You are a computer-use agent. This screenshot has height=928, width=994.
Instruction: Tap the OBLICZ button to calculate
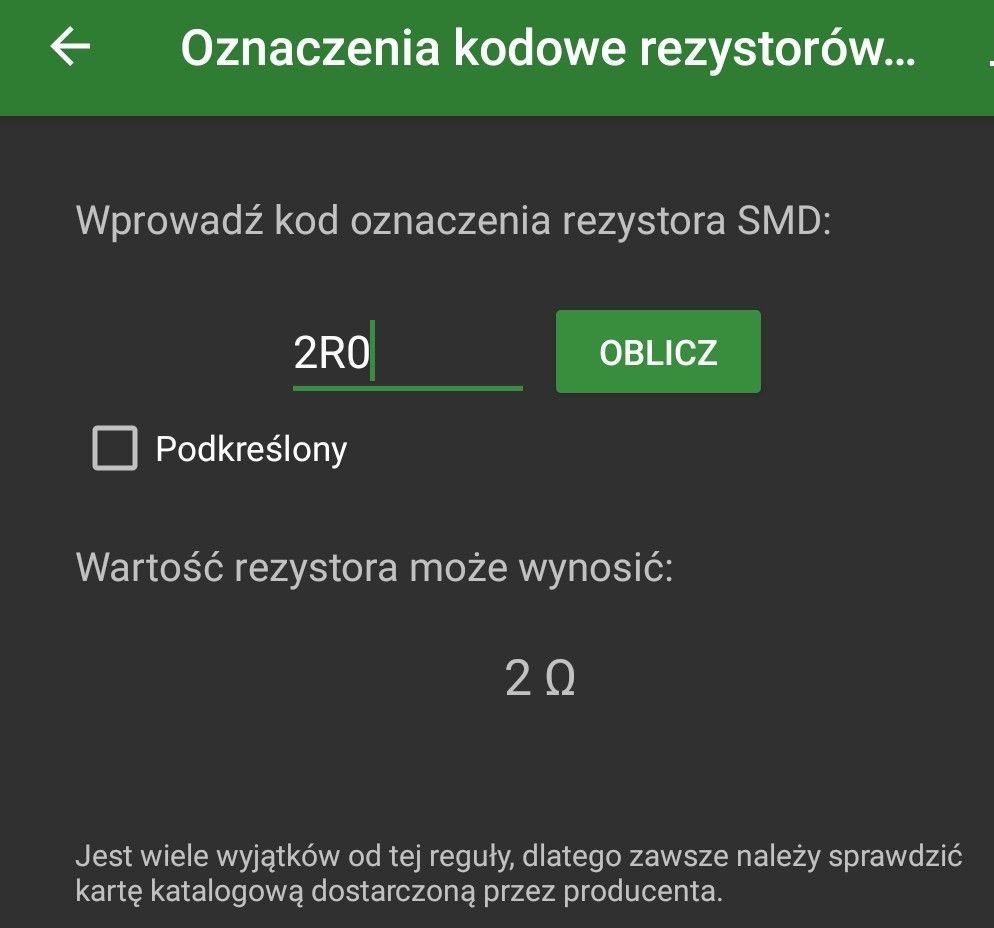(658, 352)
